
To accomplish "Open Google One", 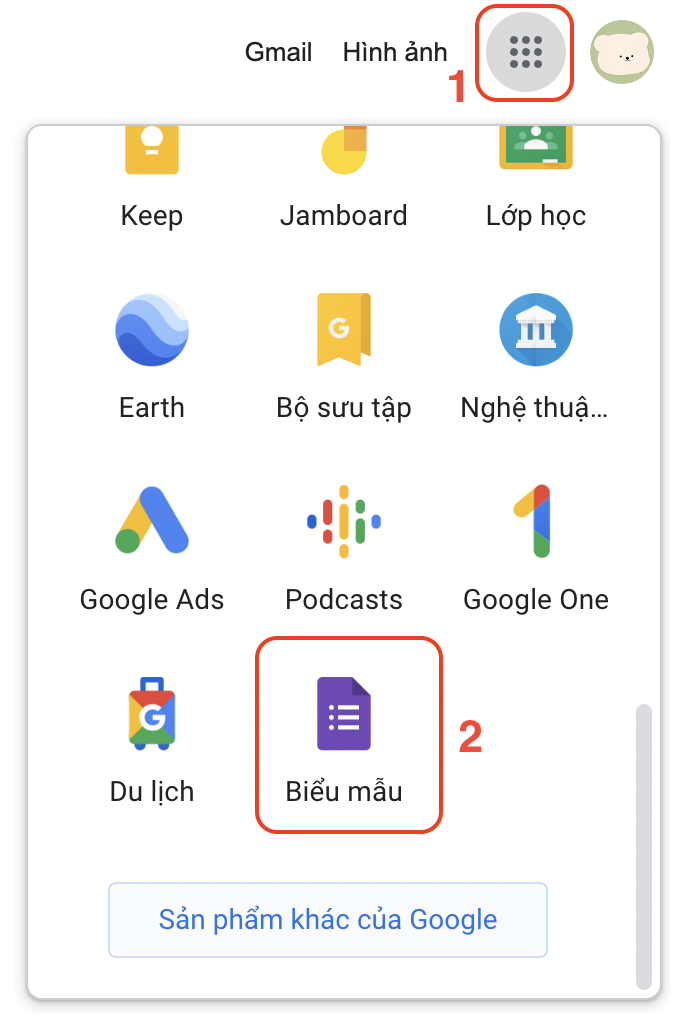I will click(535, 547).
